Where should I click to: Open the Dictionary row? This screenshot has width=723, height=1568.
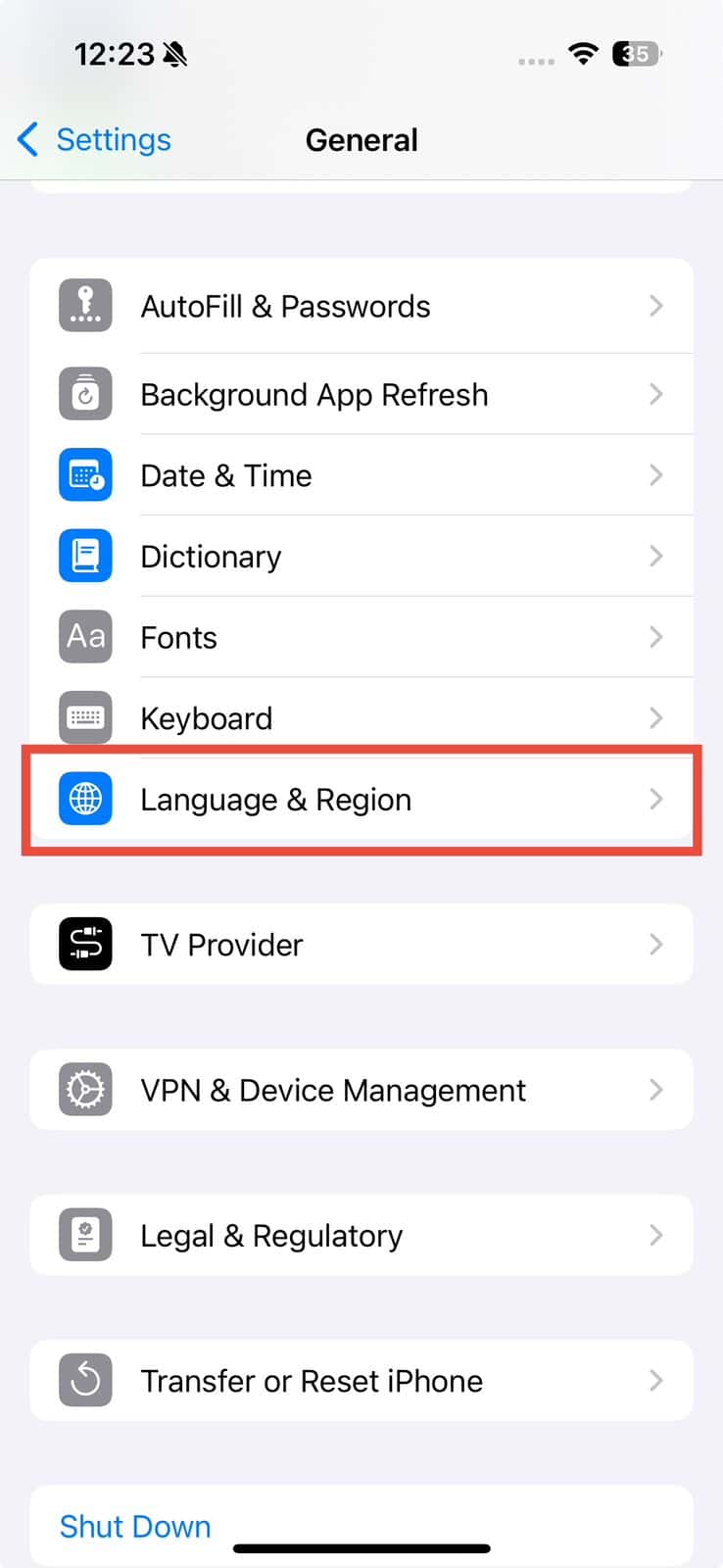click(361, 557)
